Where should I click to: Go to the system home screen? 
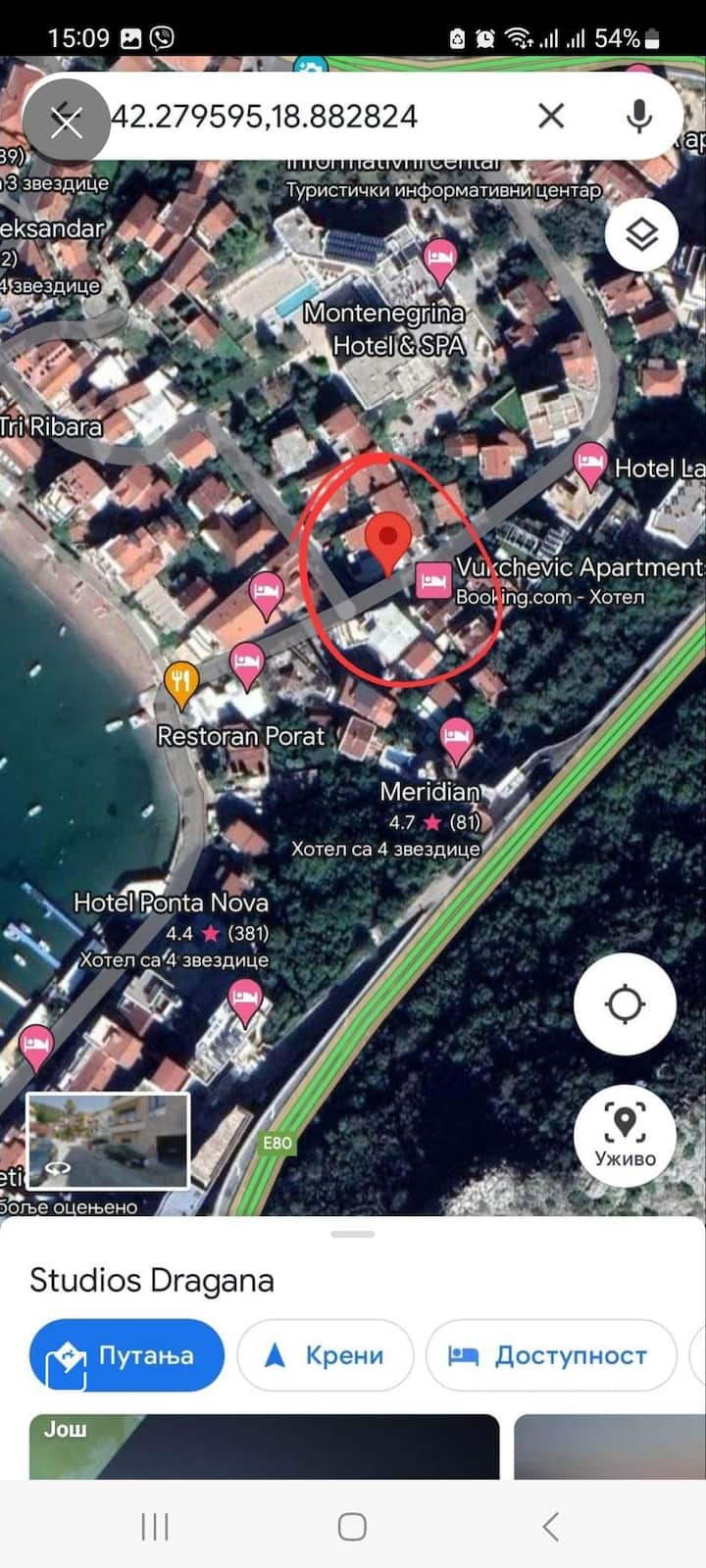pyautogui.click(x=352, y=1526)
